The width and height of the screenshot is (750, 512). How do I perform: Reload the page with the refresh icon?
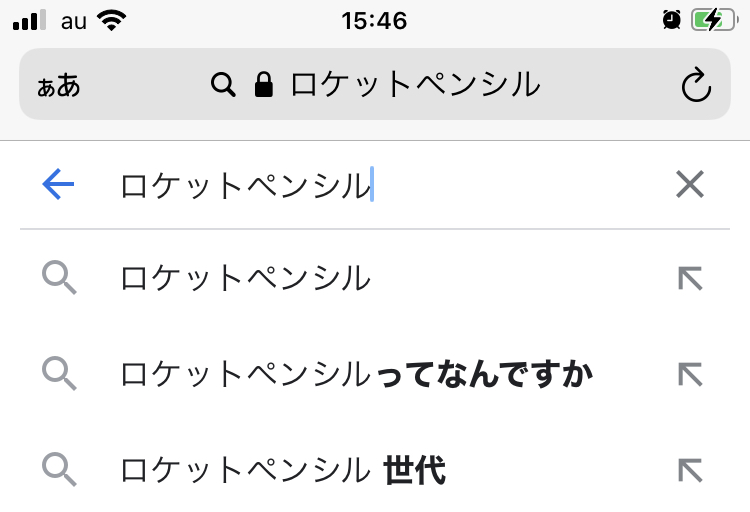(696, 86)
